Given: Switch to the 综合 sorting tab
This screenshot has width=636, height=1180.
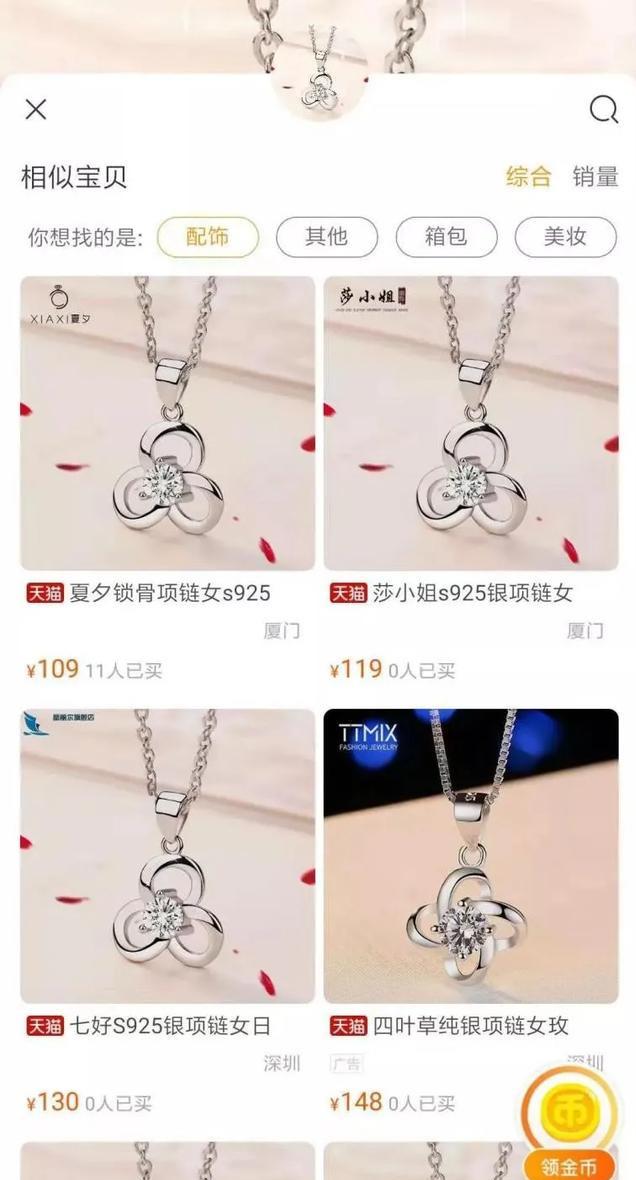Looking at the screenshot, I should coord(528,177).
